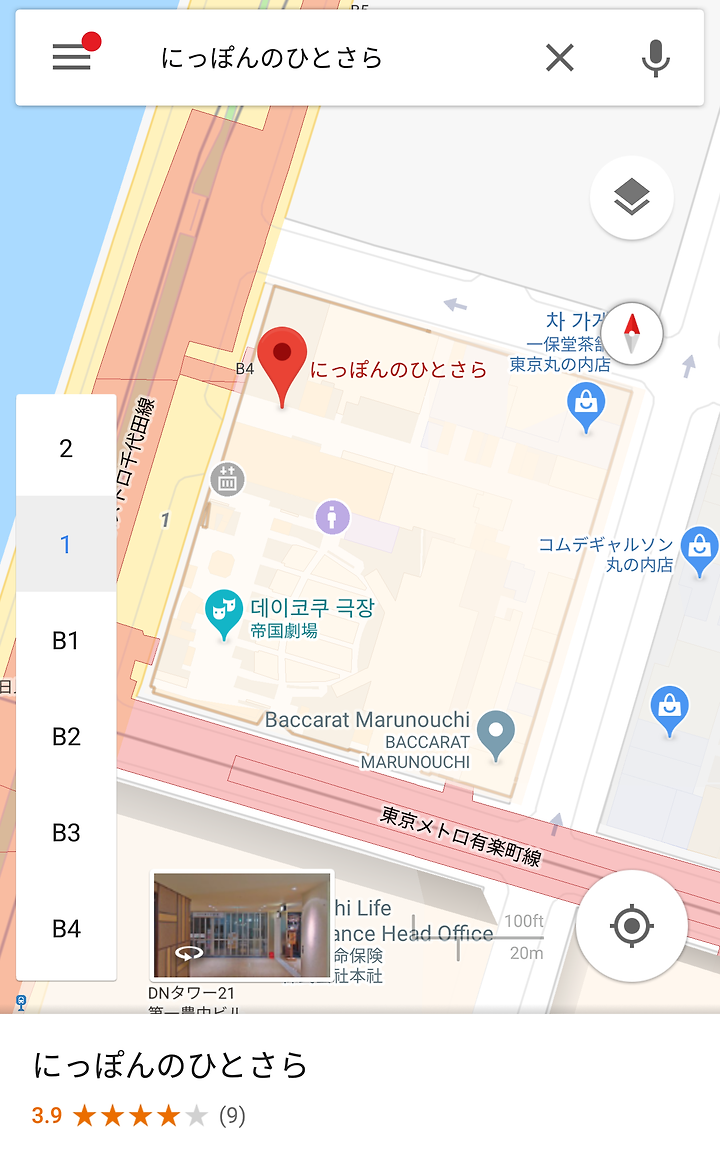Image resolution: width=720 pixels, height=1156 pixels.
Task: Switch to floor B2
Action: [66, 736]
